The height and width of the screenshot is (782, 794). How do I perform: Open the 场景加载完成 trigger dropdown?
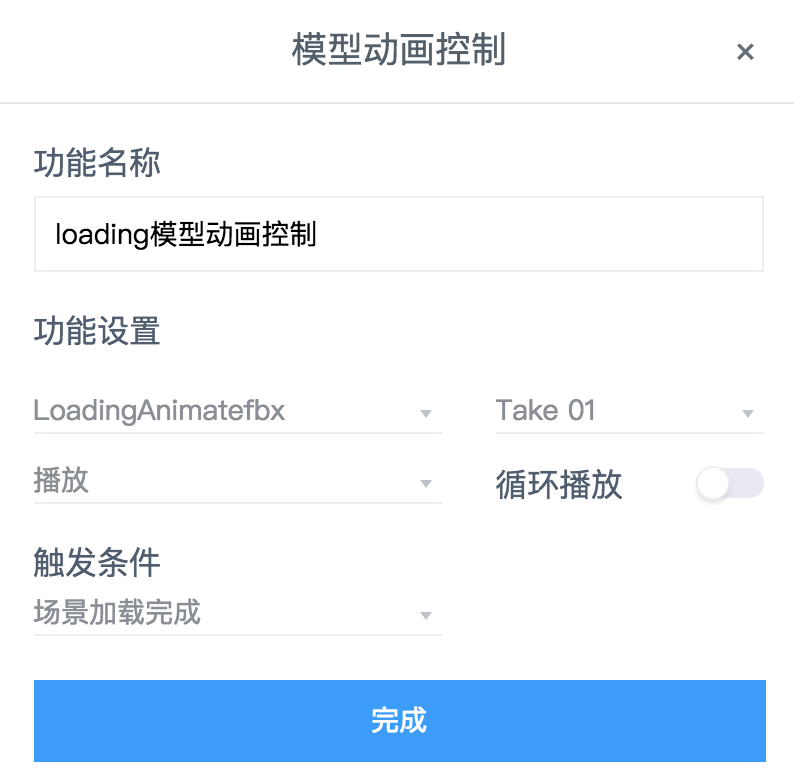[237, 613]
